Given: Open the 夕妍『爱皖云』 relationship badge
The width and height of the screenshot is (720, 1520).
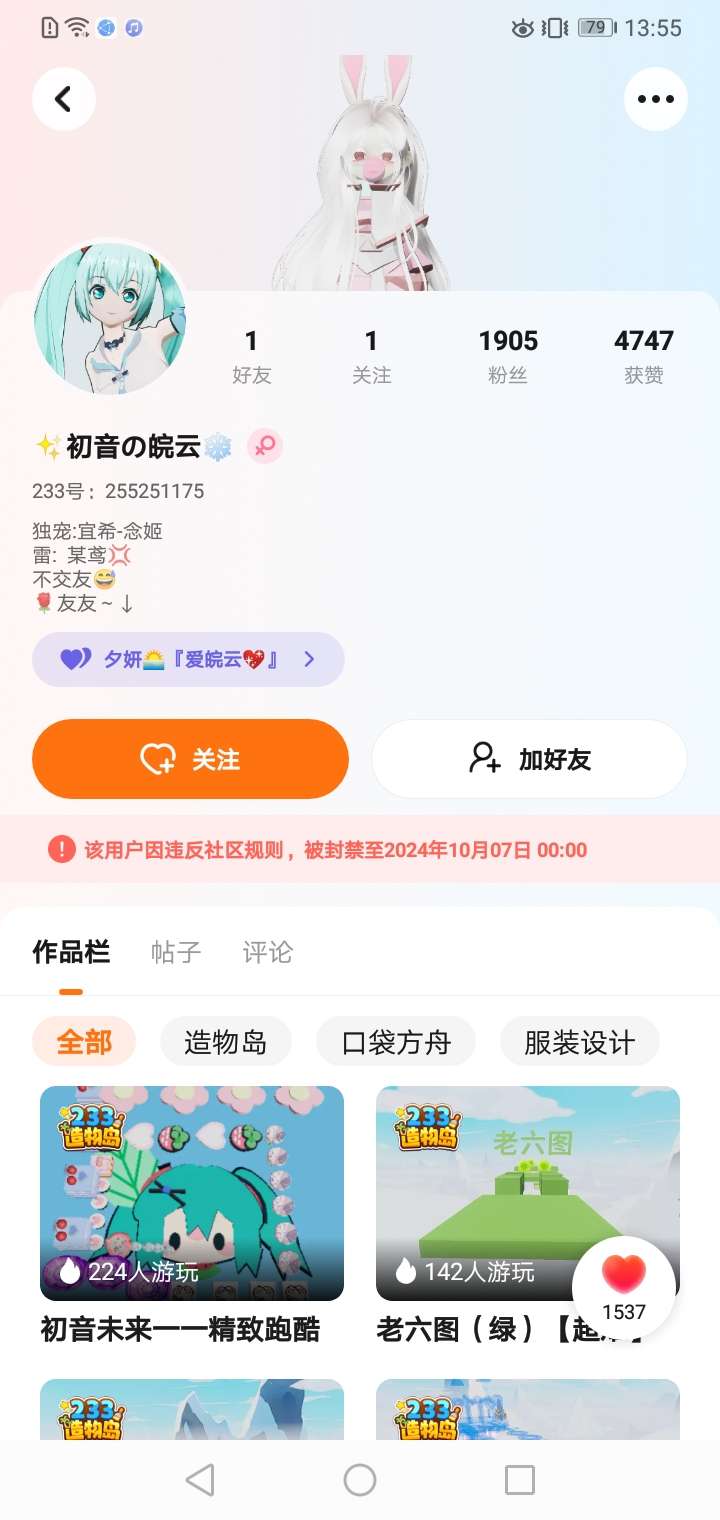Looking at the screenshot, I should pyautogui.click(x=188, y=659).
